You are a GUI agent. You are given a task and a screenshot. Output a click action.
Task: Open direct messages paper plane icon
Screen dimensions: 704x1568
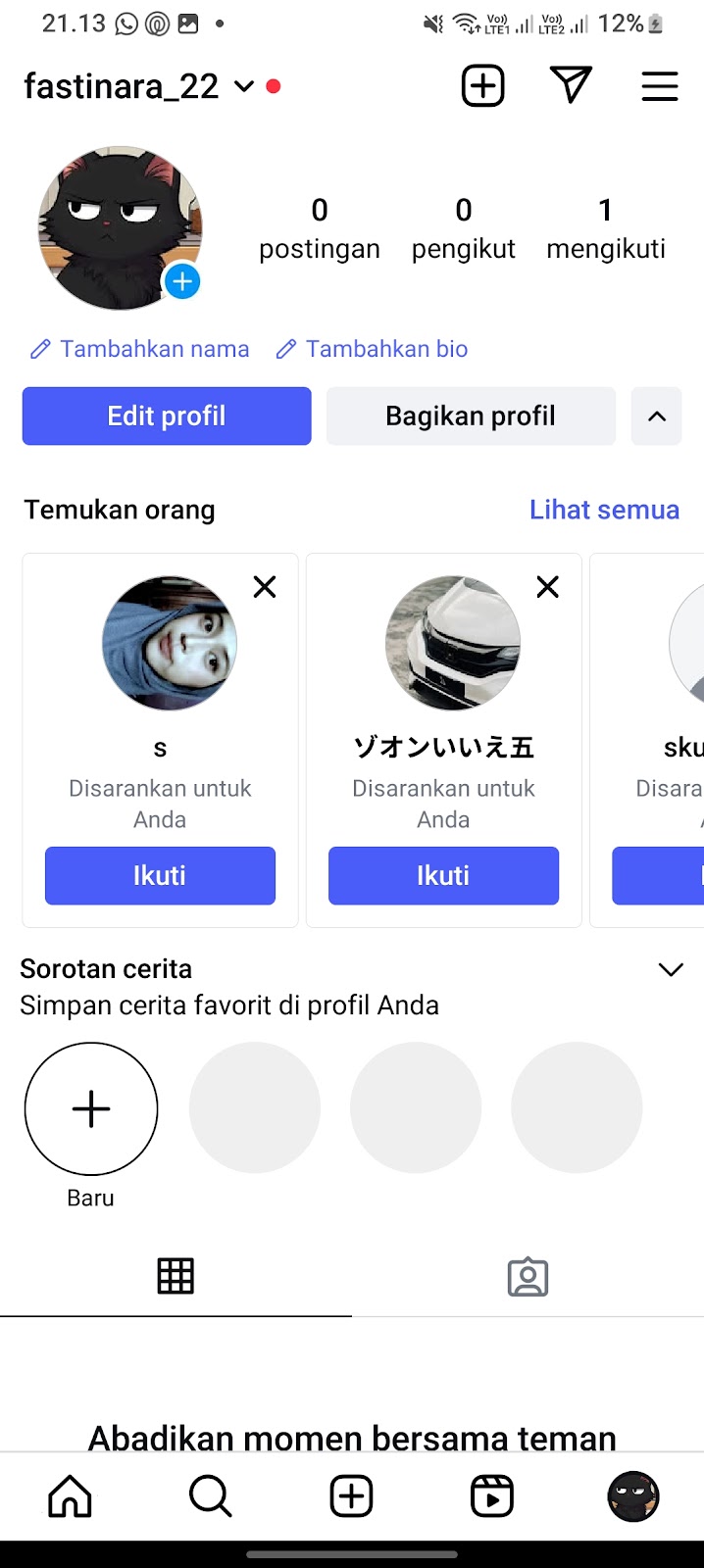pos(571,86)
